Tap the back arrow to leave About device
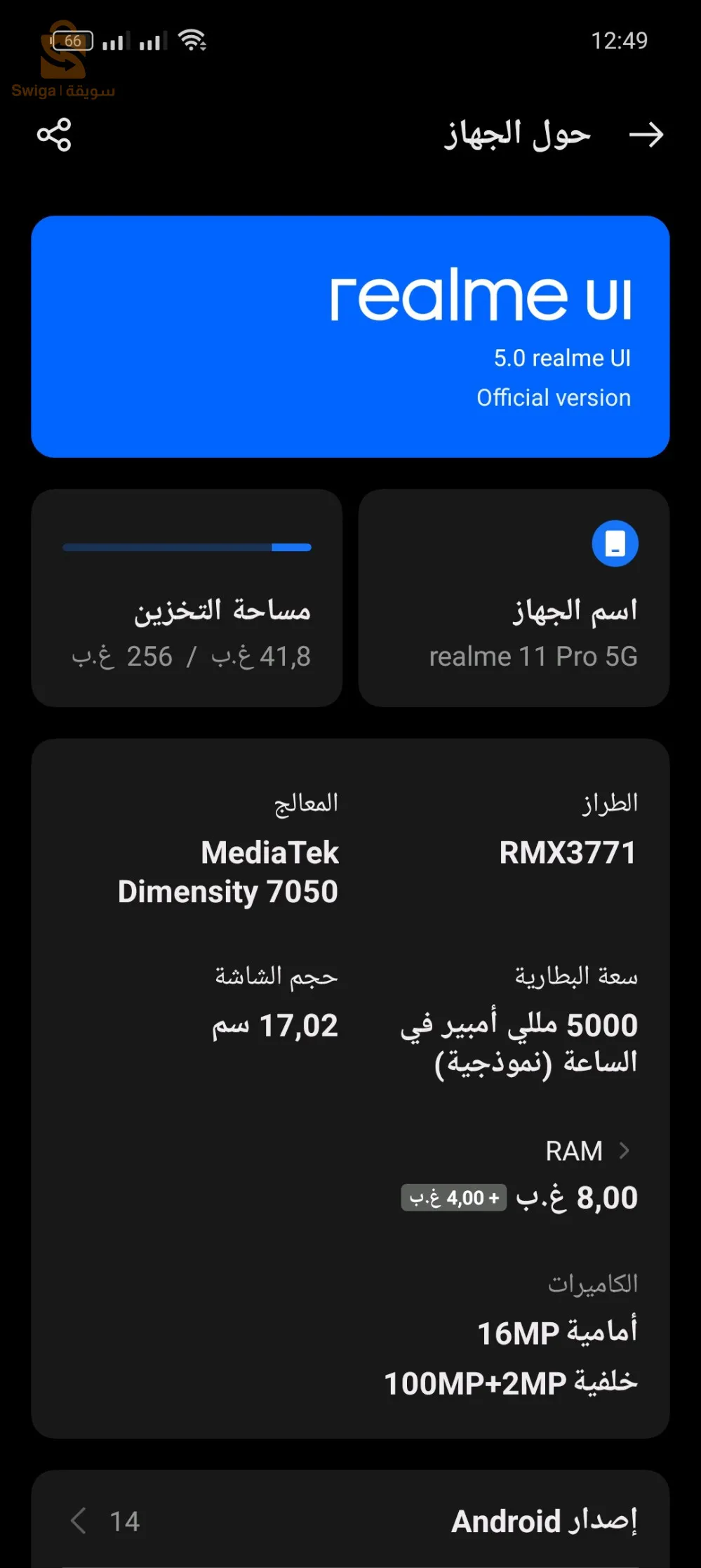 [647, 133]
